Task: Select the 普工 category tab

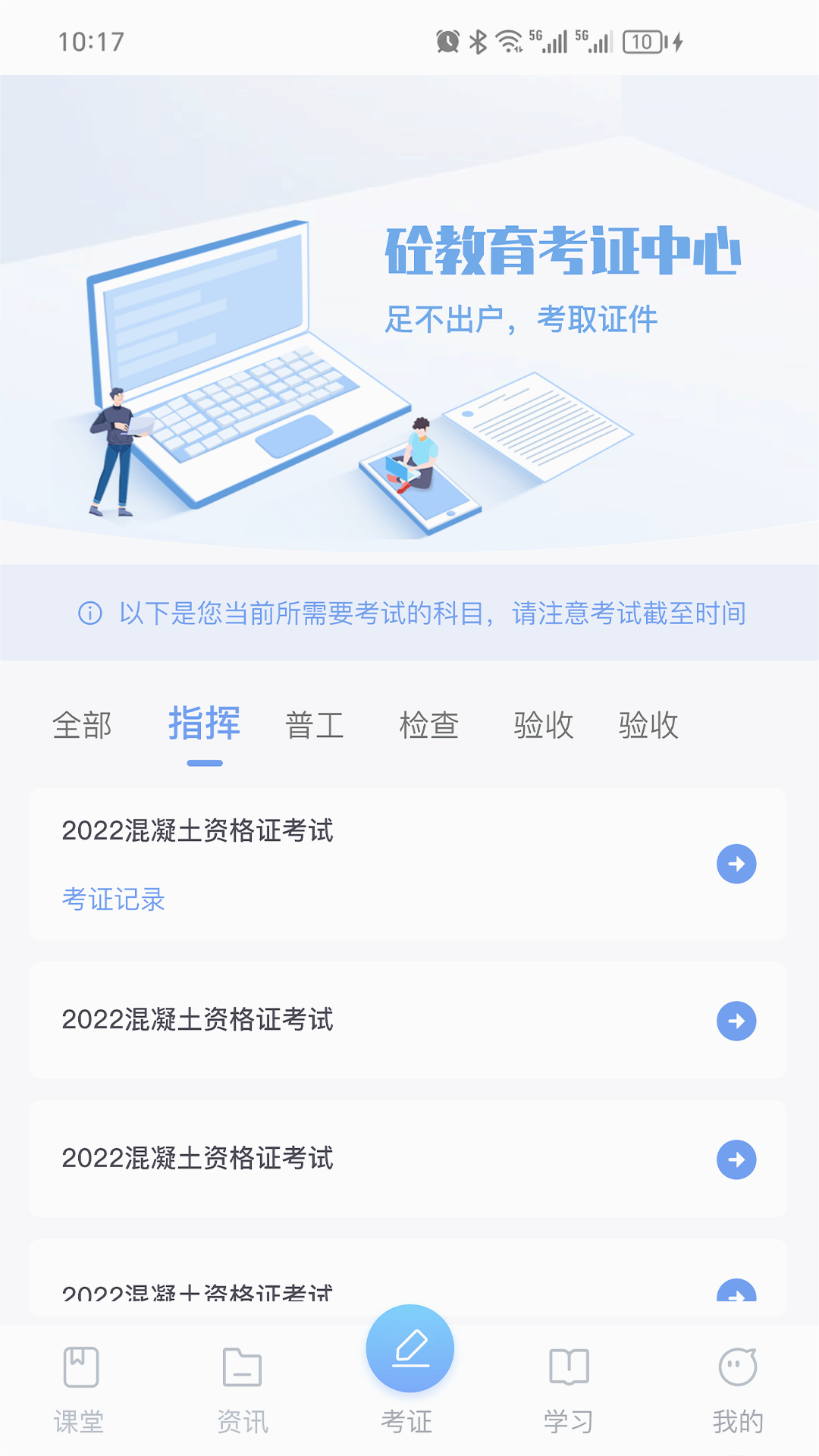Action: click(x=315, y=725)
